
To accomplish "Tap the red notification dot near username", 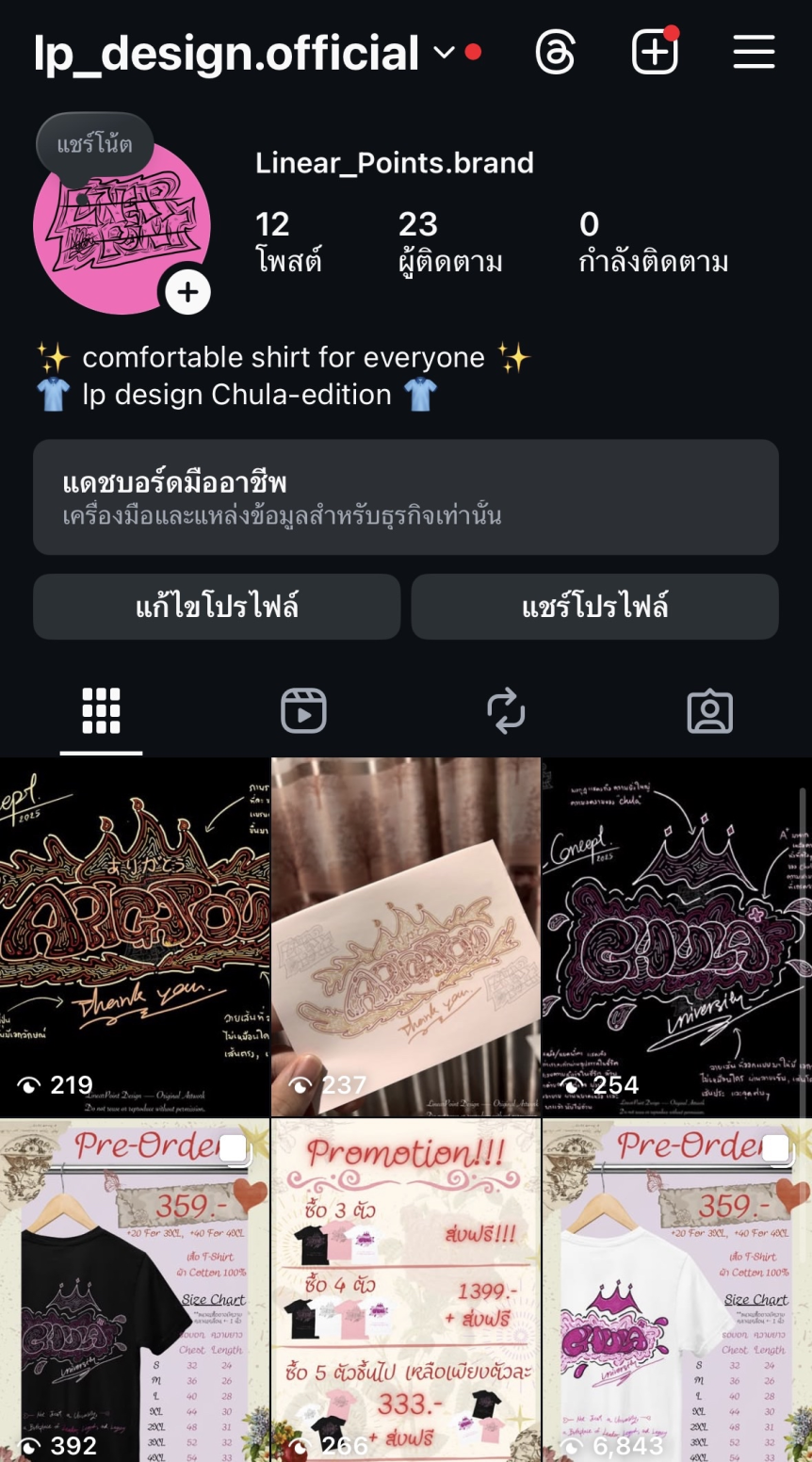I will coord(471,53).
